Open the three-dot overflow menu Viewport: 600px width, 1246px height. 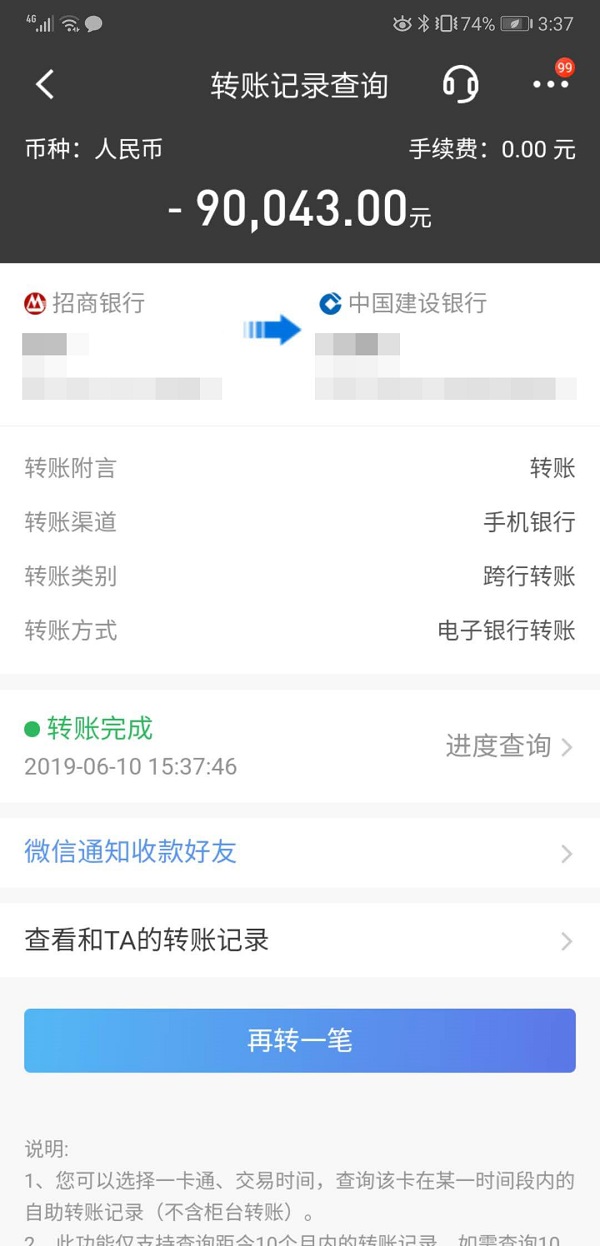click(x=550, y=85)
